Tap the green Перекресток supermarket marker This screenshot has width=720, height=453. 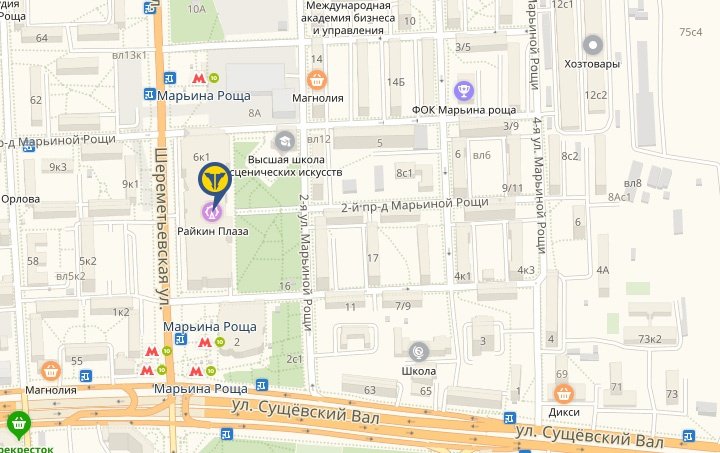coord(18,424)
